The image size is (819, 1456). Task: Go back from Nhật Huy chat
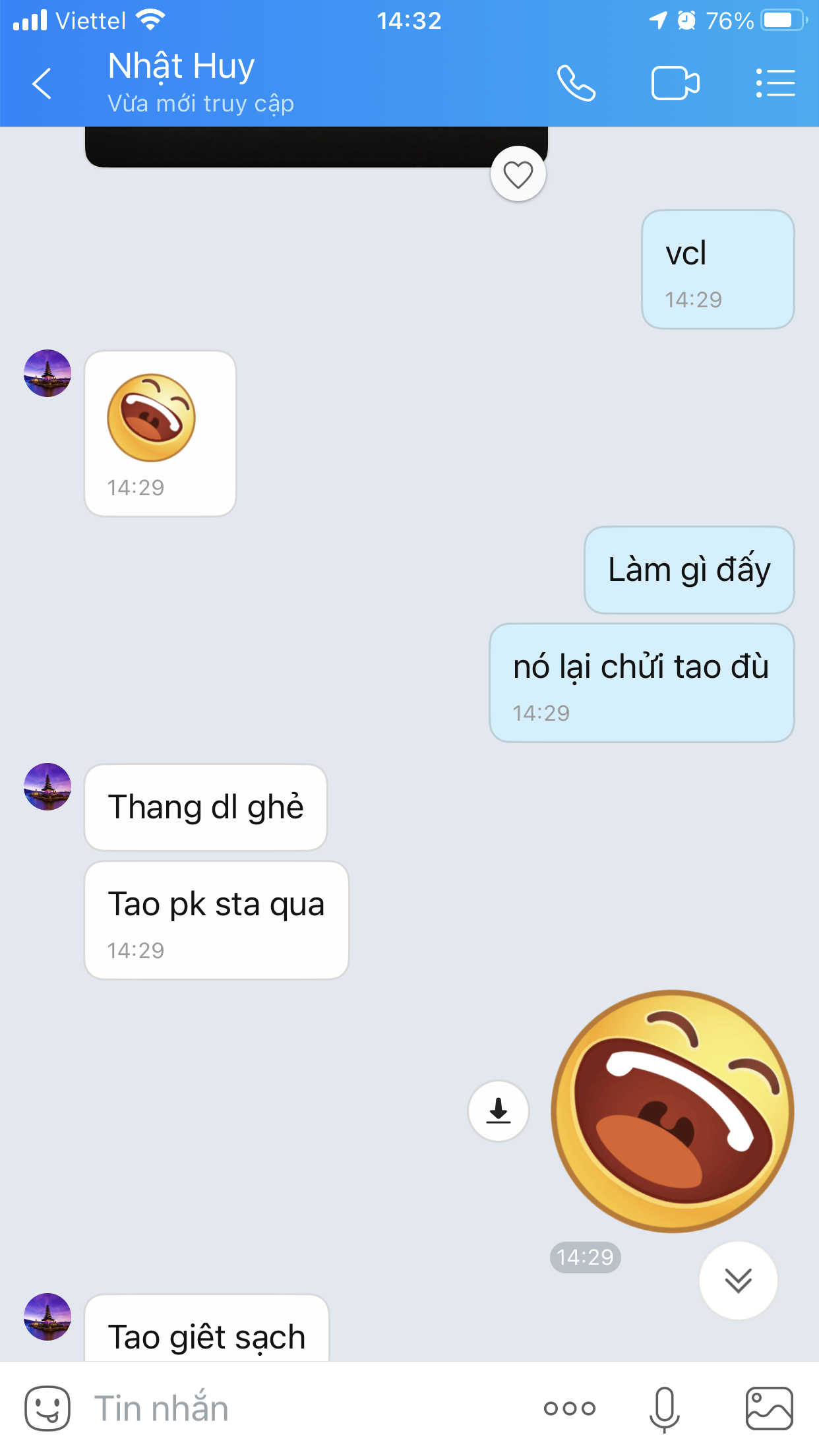click(42, 84)
